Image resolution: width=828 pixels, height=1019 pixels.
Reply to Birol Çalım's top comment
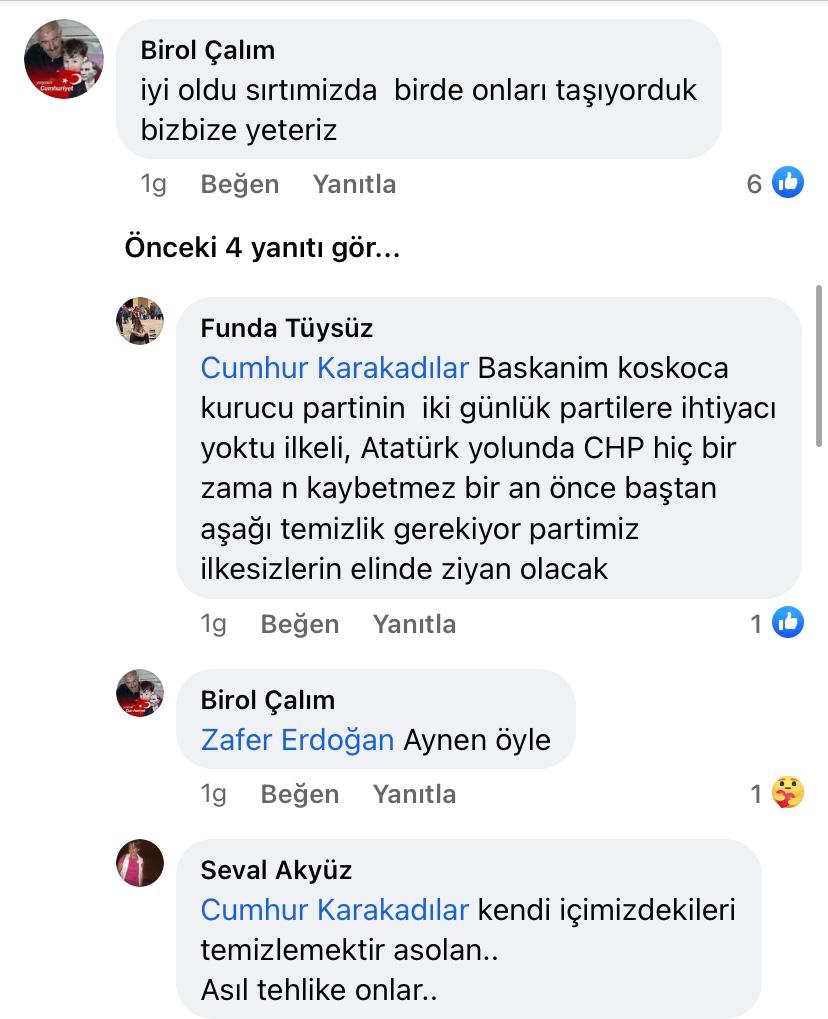(x=354, y=184)
